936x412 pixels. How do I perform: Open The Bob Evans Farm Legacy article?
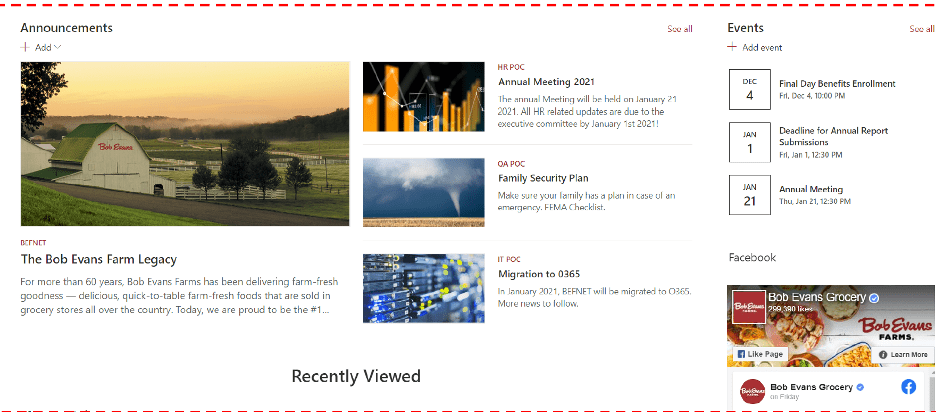tap(99, 259)
